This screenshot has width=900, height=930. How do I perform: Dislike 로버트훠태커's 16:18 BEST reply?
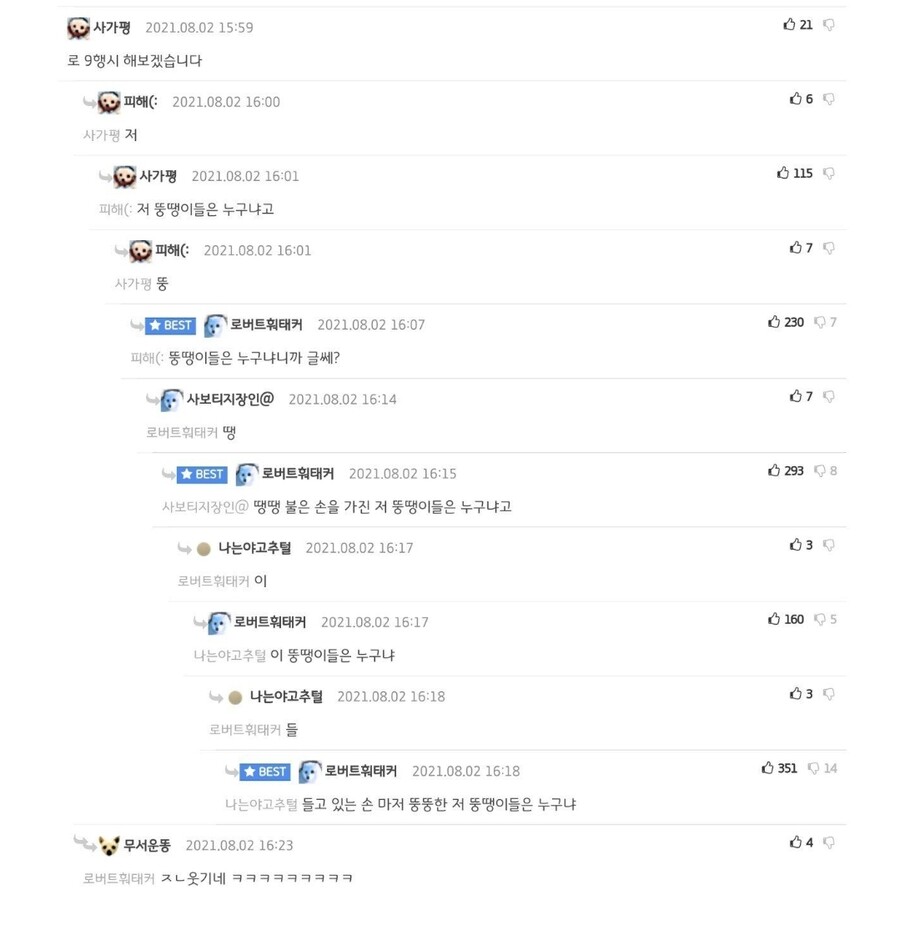(x=814, y=768)
